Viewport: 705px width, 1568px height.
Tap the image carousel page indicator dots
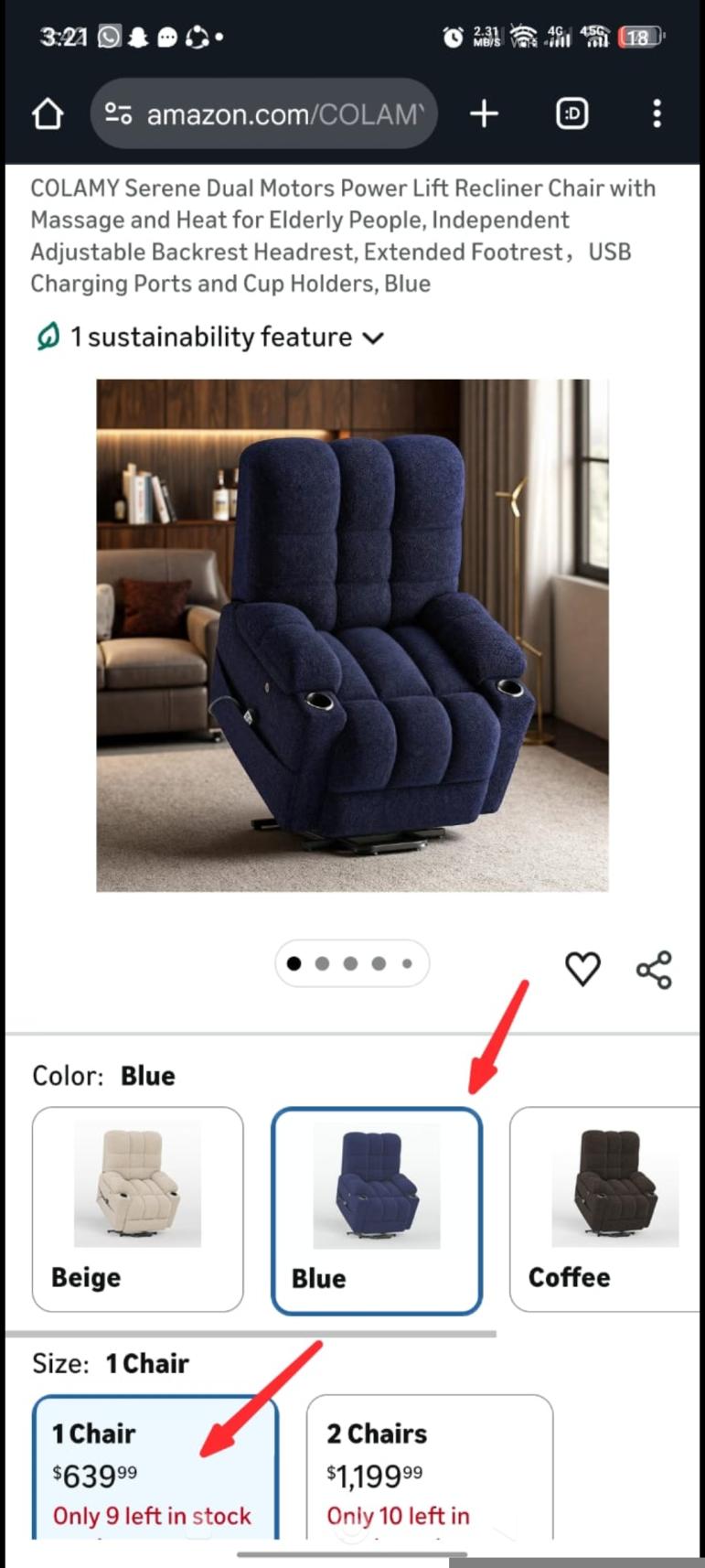click(351, 963)
